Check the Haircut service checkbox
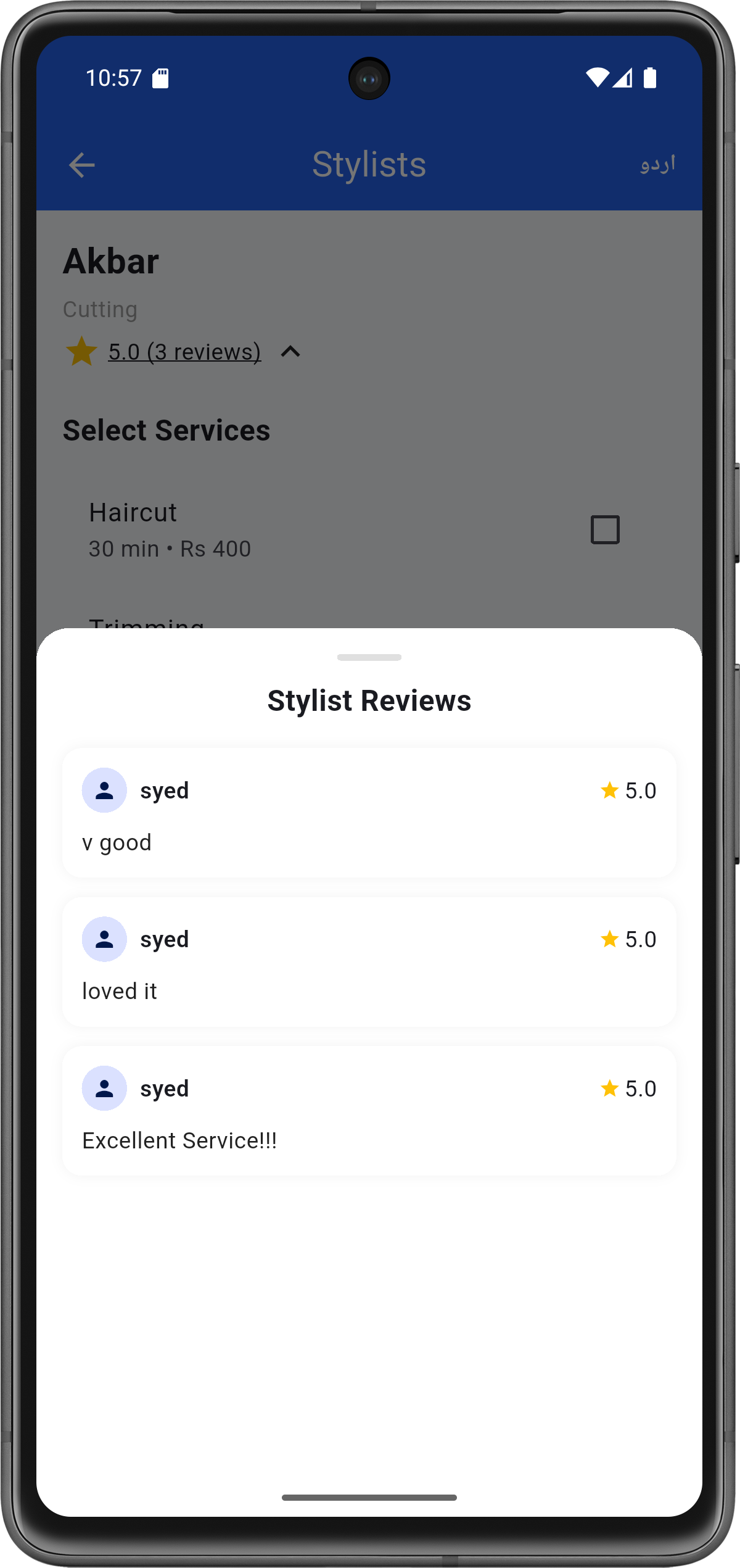This screenshot has height=1568, width=740. 605,529
